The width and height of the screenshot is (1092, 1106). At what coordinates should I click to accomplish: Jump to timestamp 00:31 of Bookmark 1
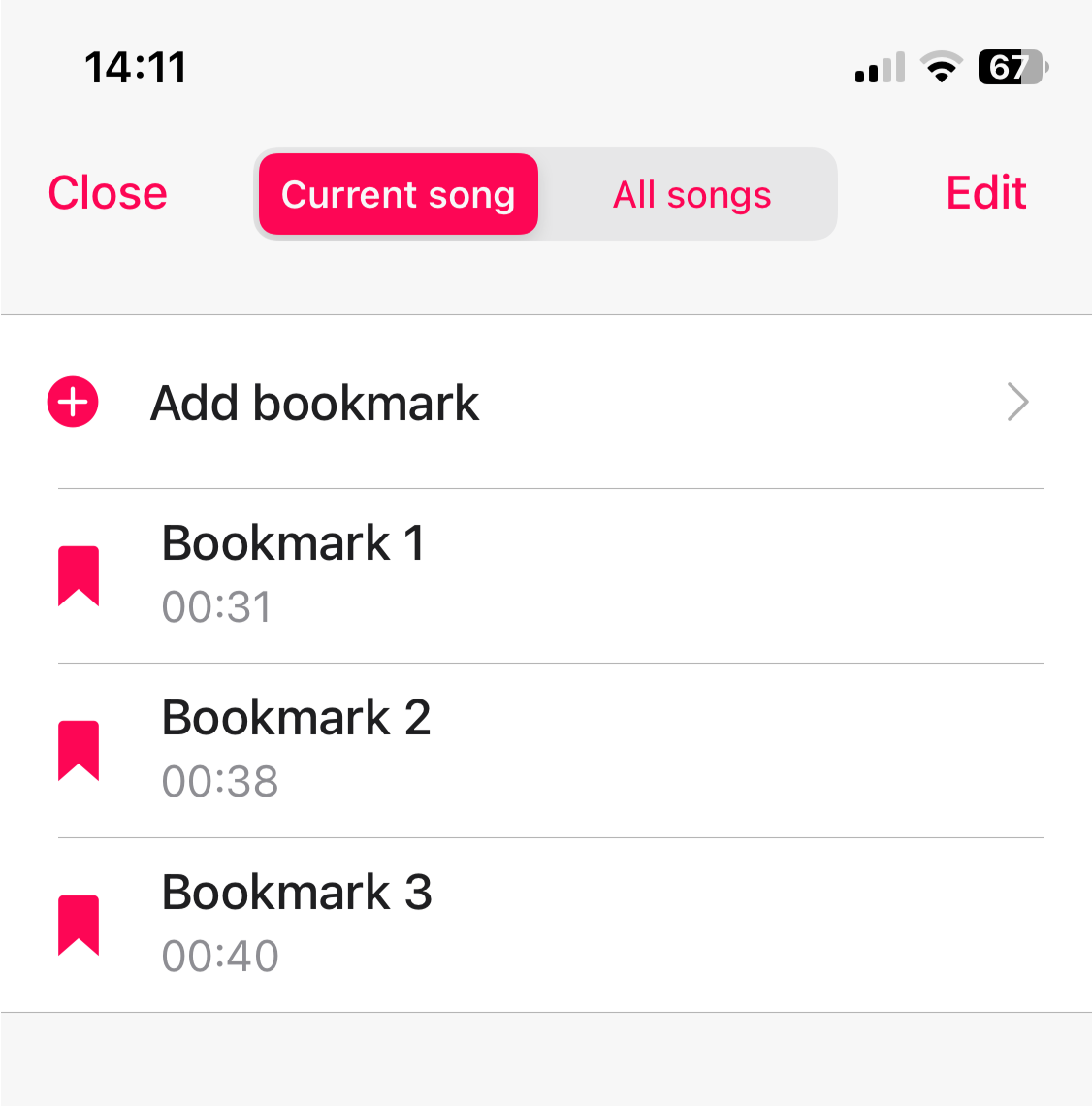tap(217, 607)
